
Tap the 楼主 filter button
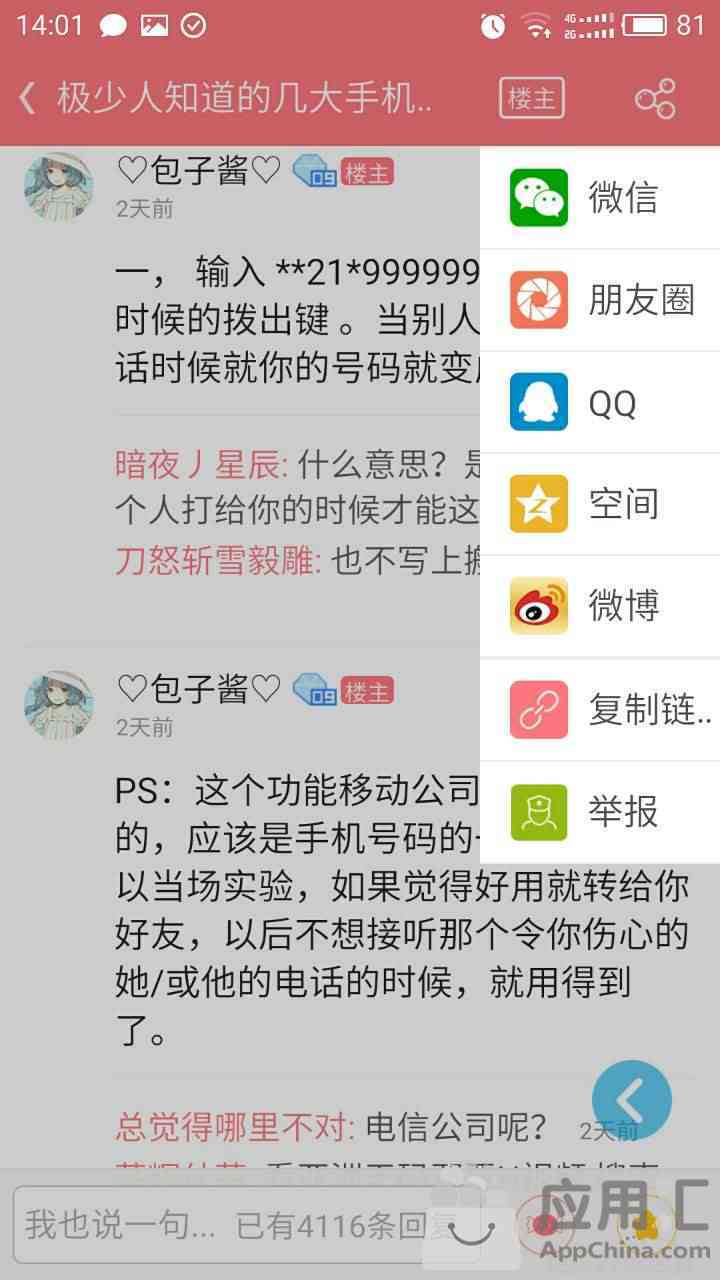(531, 98)
